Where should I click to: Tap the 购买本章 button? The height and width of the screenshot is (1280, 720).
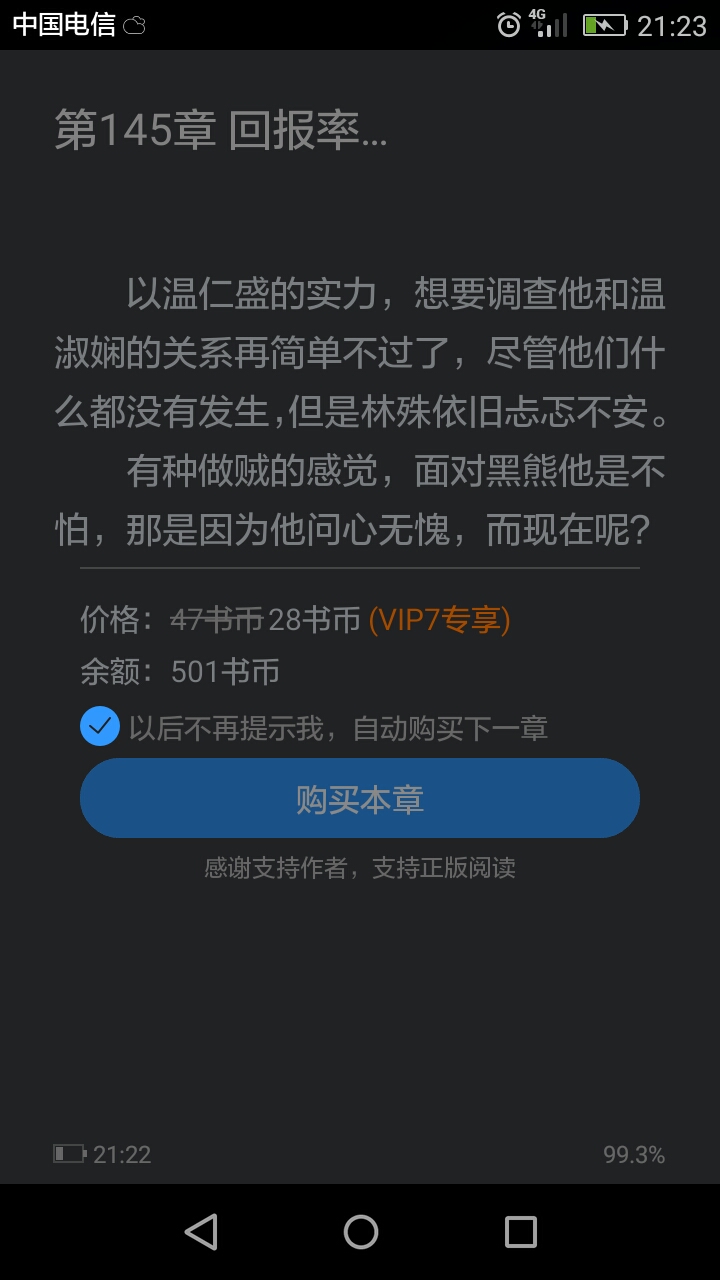click(360, 798)
